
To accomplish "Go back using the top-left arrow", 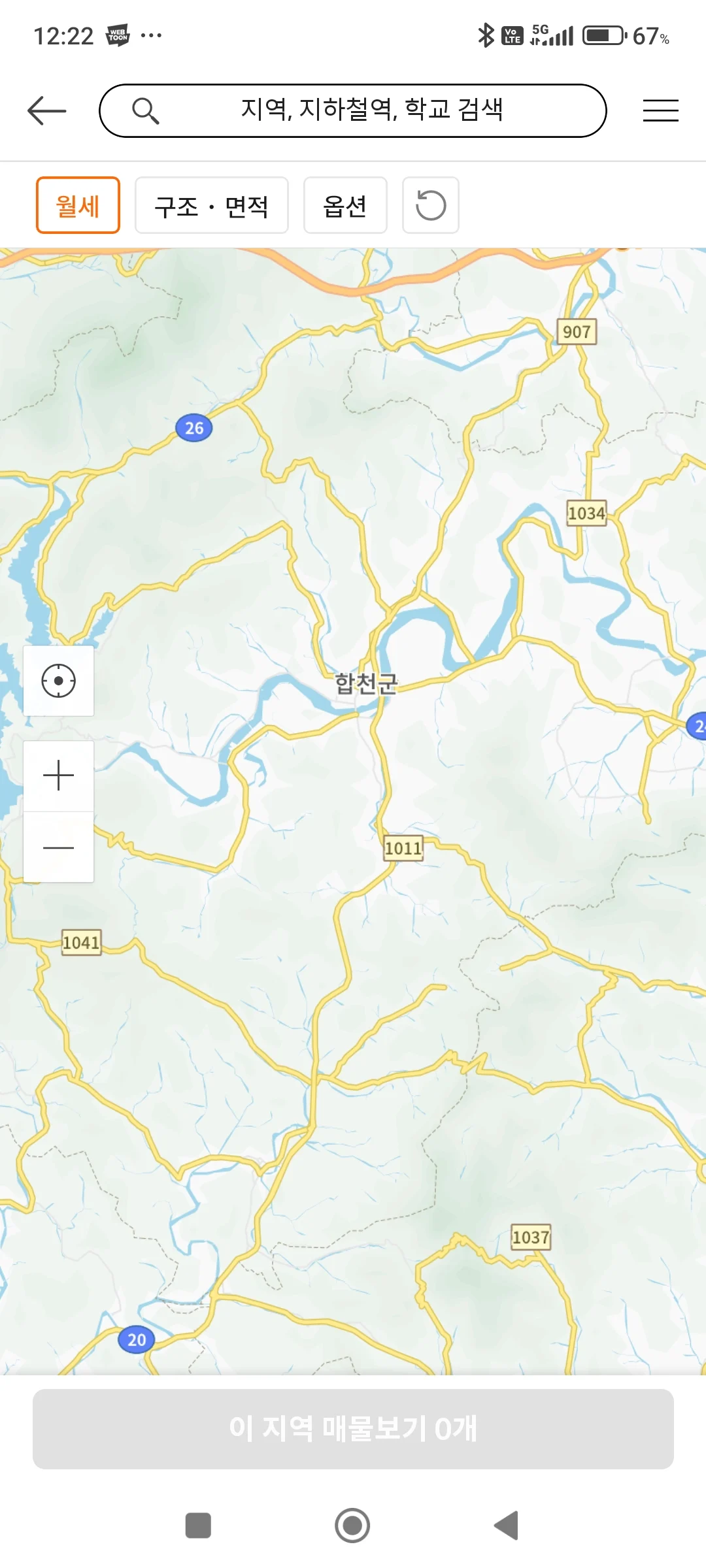I will [47, 110].
